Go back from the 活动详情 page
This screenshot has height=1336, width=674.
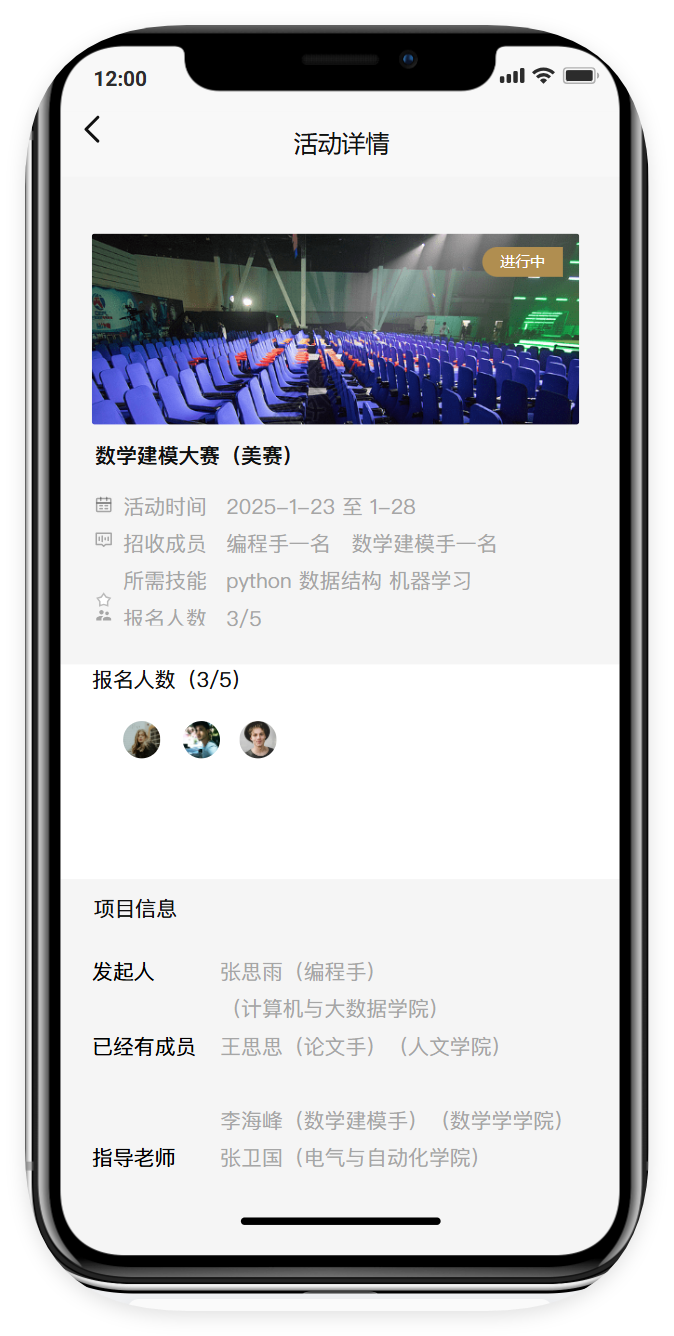pyautogui.click(x=92, y=129)
